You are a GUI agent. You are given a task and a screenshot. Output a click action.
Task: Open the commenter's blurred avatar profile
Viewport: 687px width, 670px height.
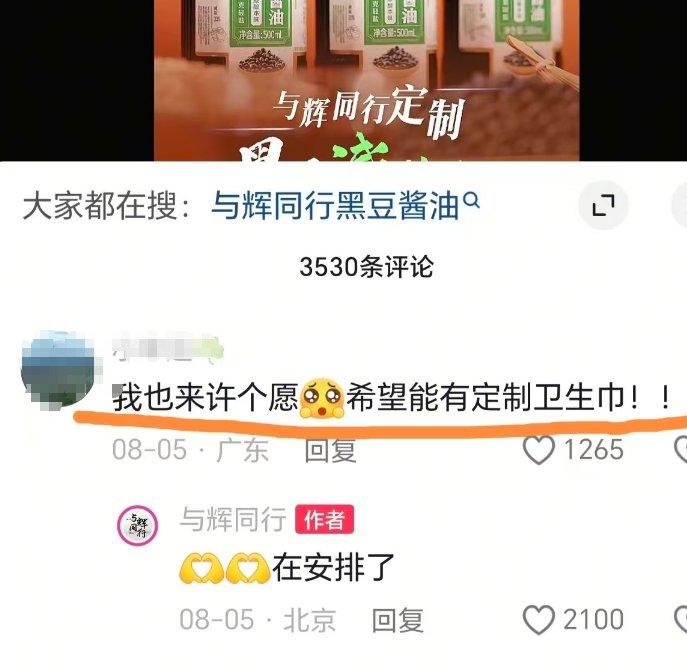pyautogui.click(x=58, y=371)
